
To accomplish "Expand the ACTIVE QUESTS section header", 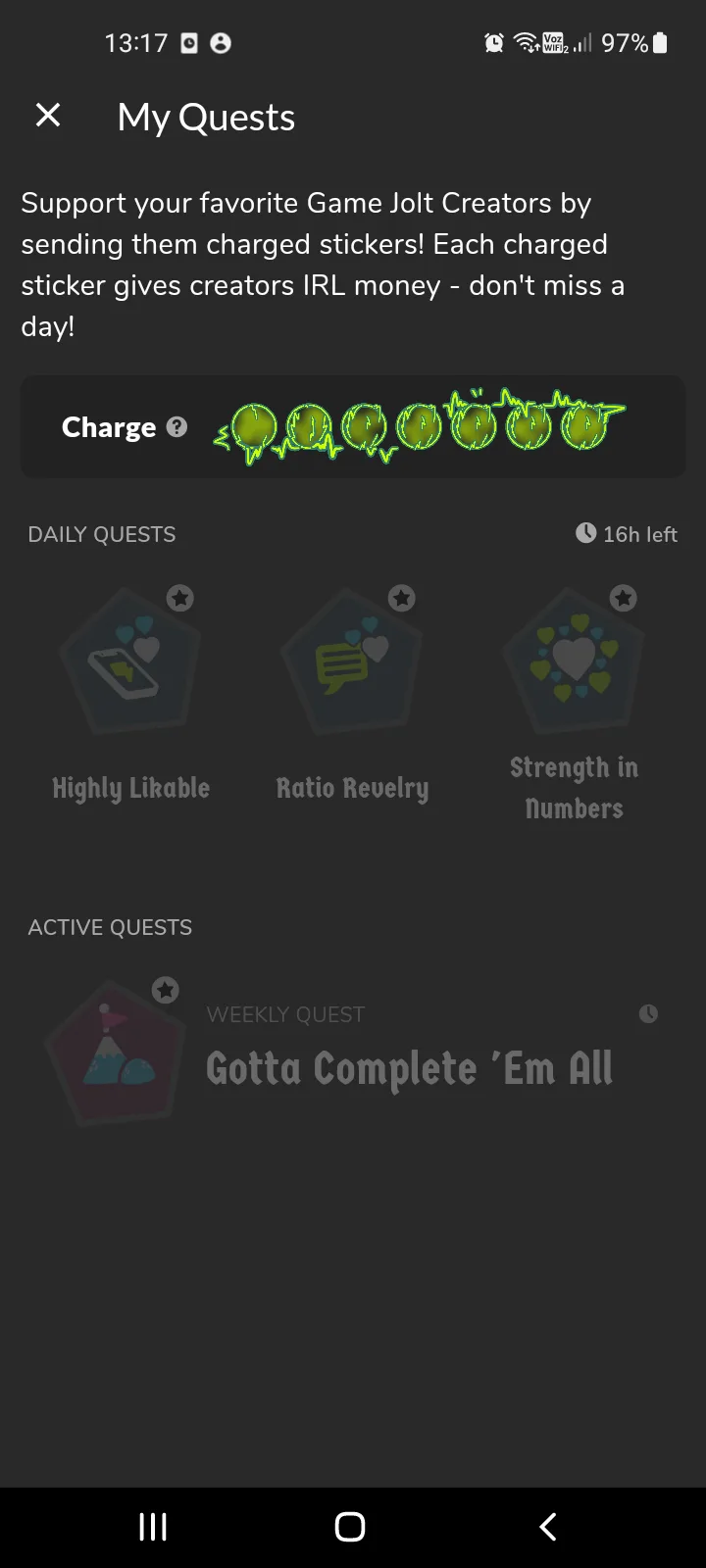I will click(x=110, y=927).
